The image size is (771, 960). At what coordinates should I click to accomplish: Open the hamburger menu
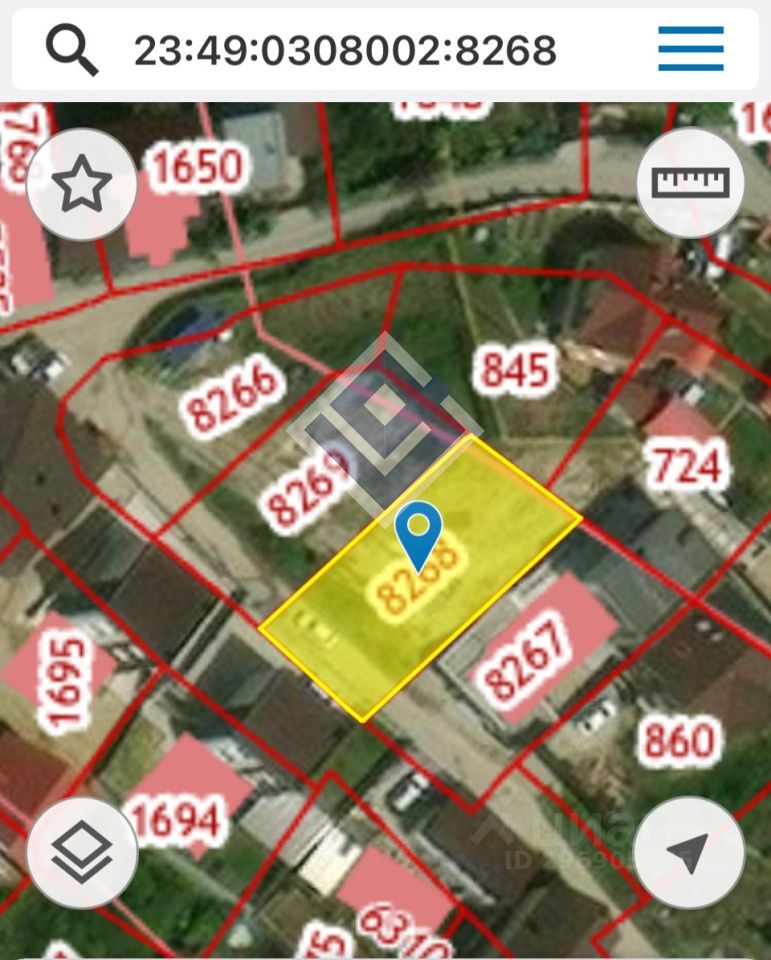click(690, 48)
